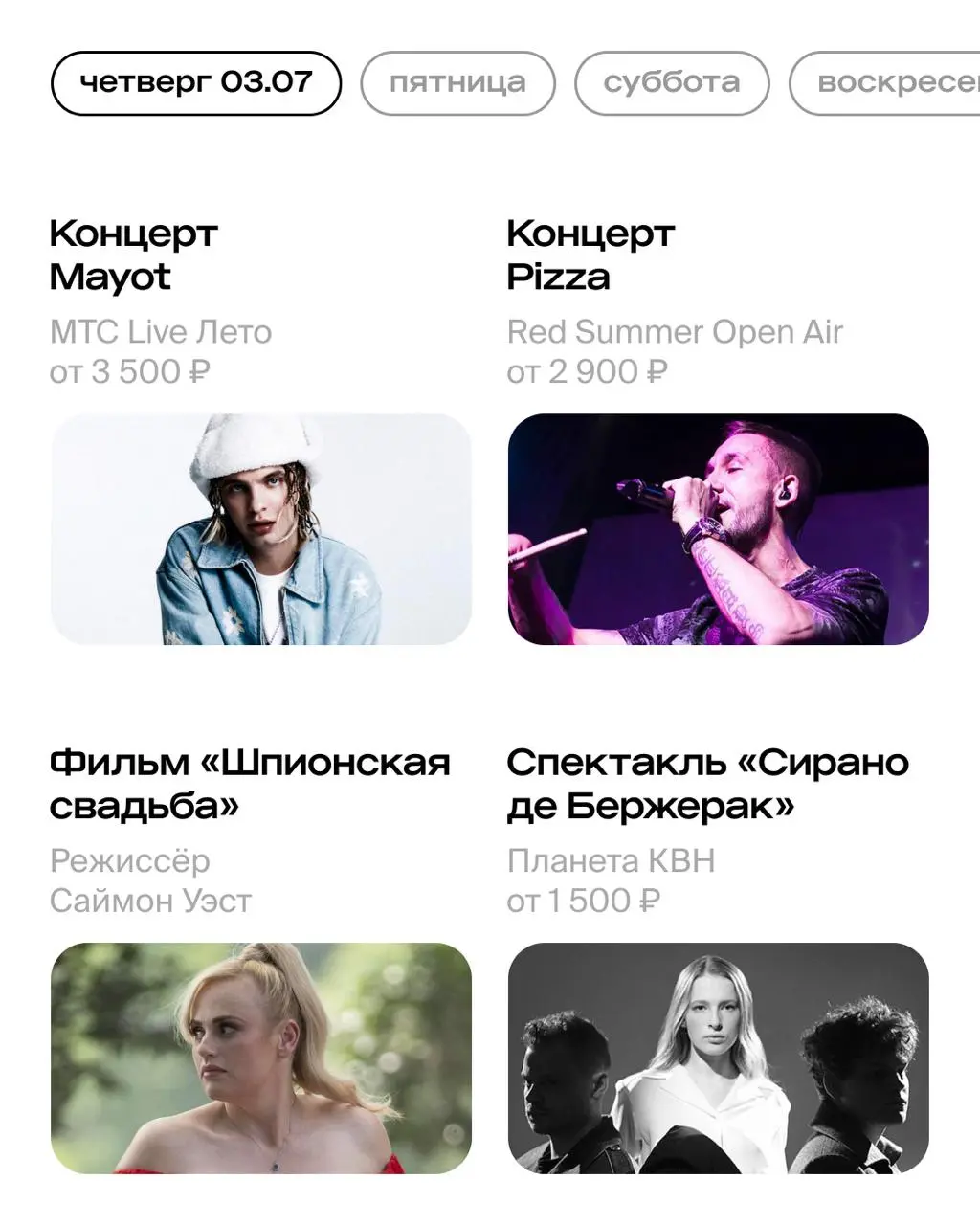
Task: Click director name Саймон Уэст
Action: 150,901
